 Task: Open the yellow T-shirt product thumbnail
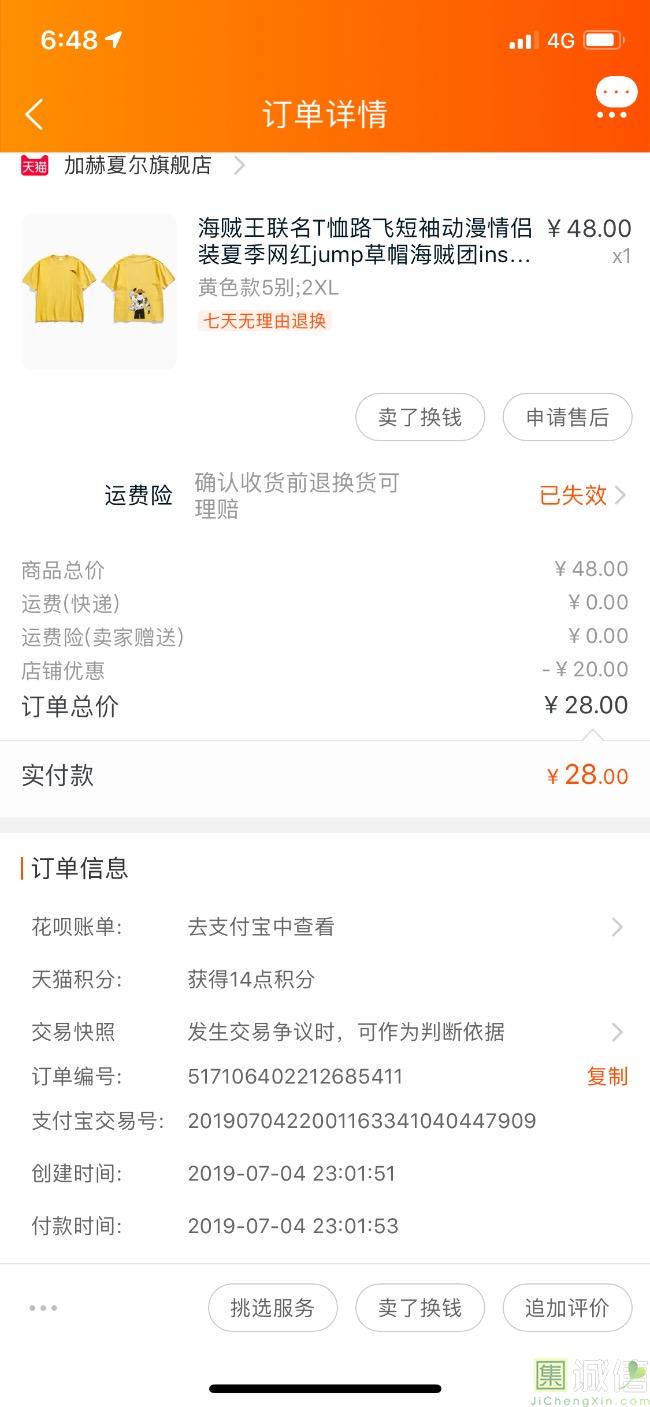coord(99,291)
